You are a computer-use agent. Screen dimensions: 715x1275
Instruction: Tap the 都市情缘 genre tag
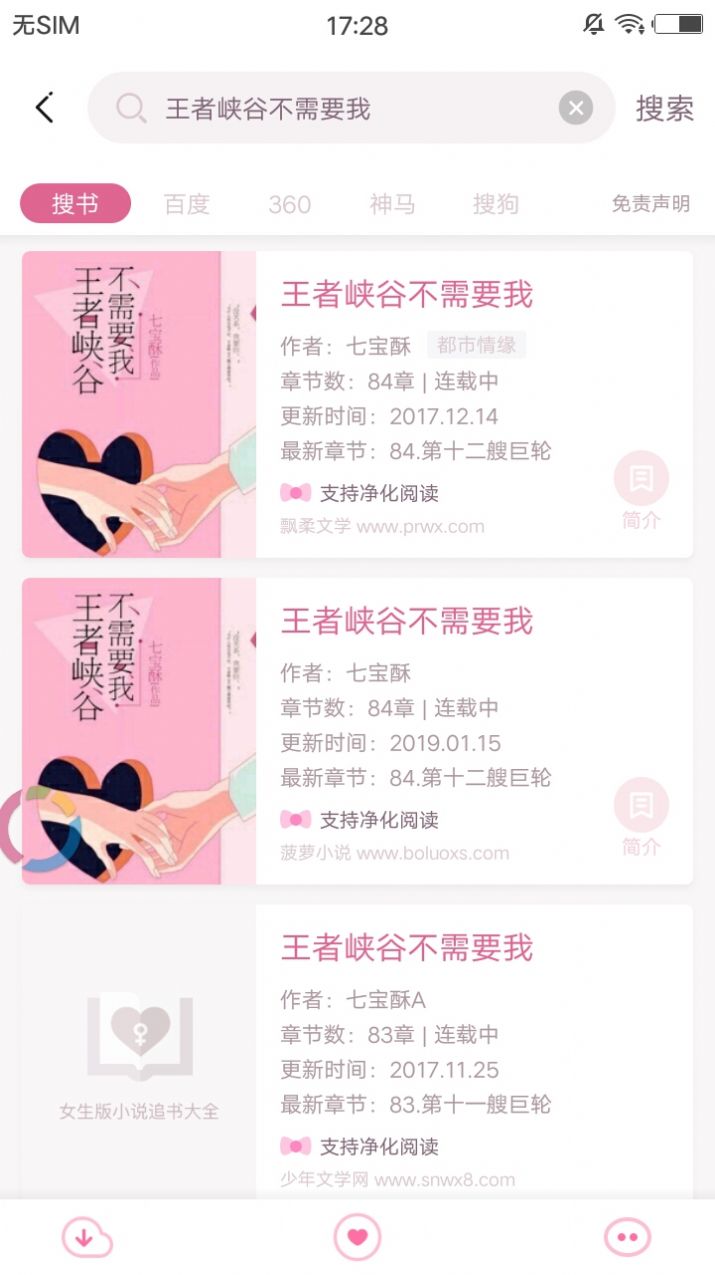pos(476,345)
